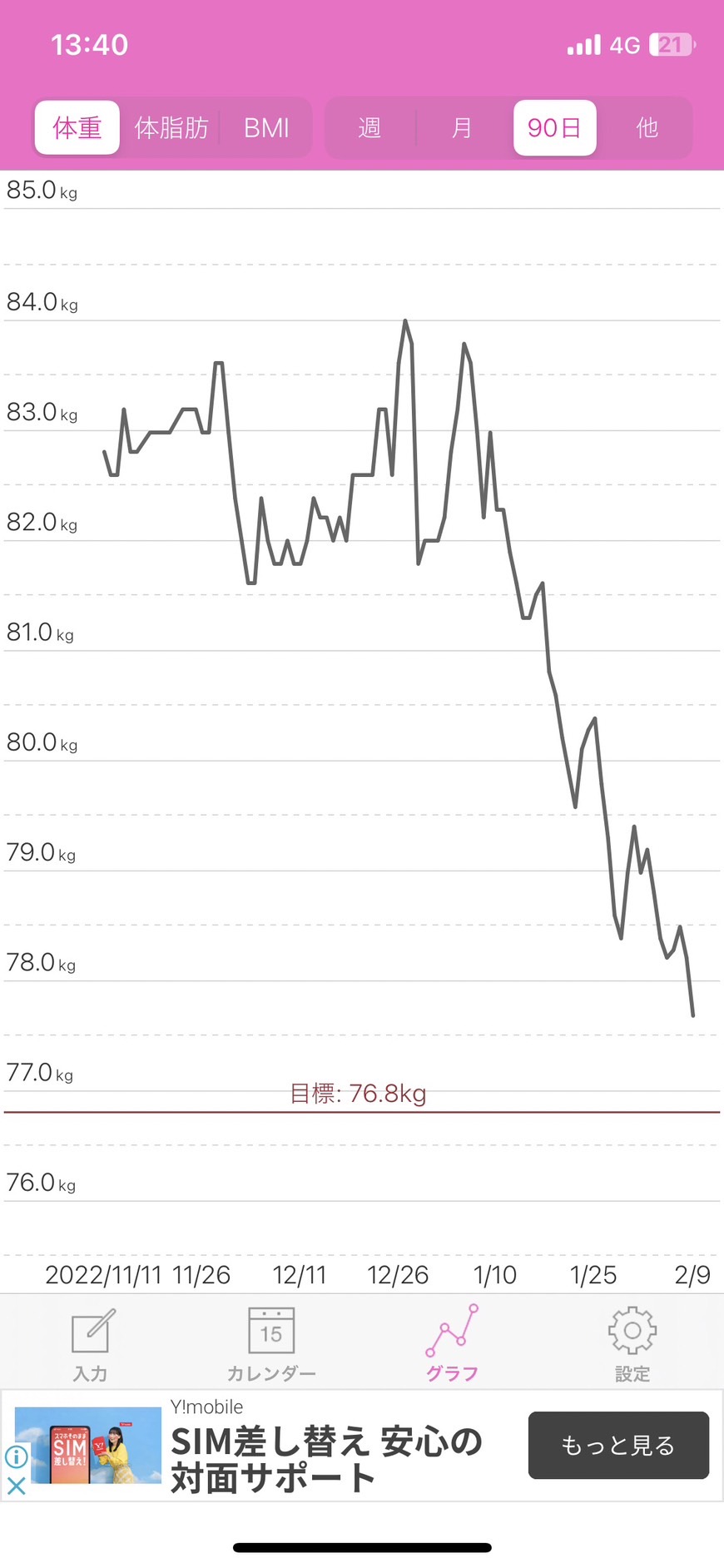Open the Y!mobile SIM ad image
The height and width of the screenshot is (1568, 724).
(97, 1445)
